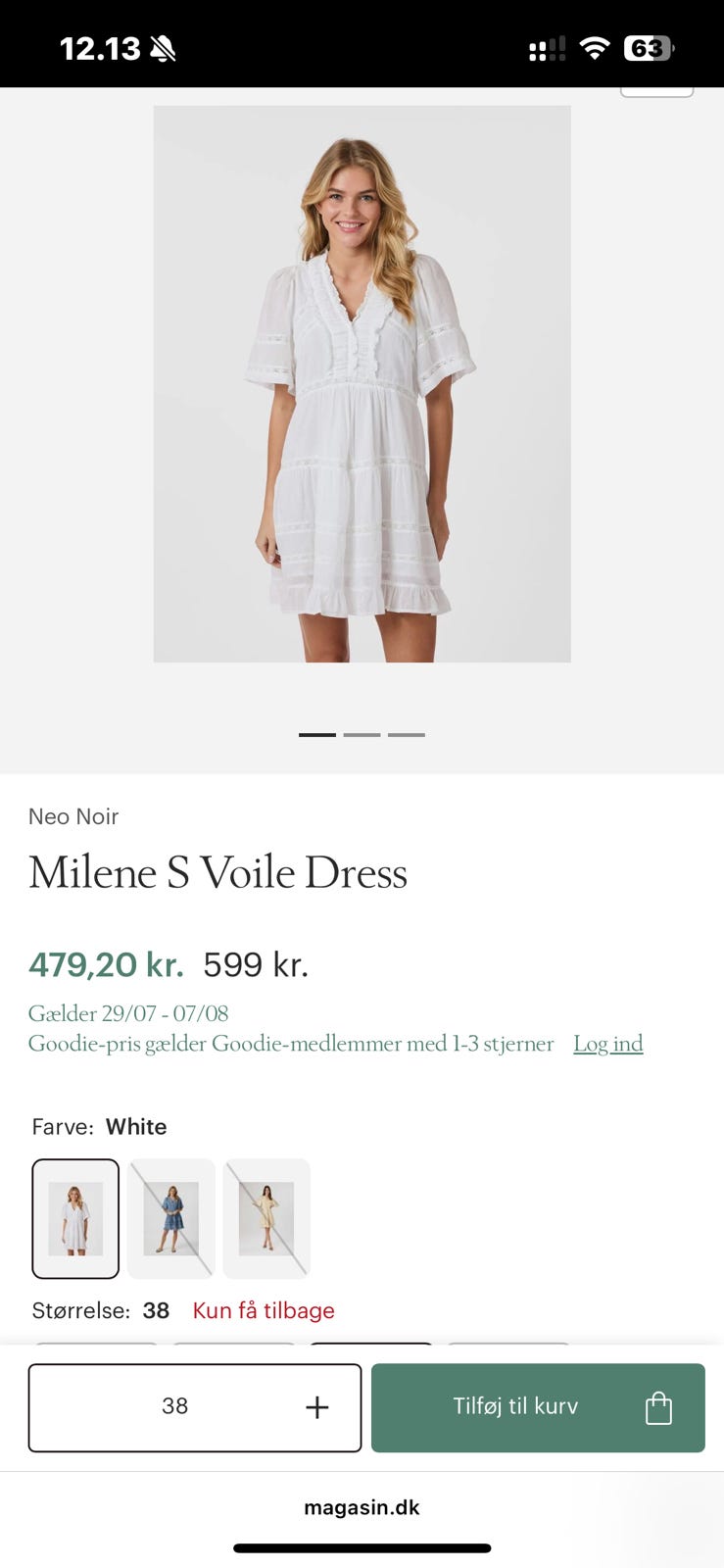724x1568 pixels.
Task: Tap the magasin.dk site label
Action: pyautogui.click(x=362, y=1507)
